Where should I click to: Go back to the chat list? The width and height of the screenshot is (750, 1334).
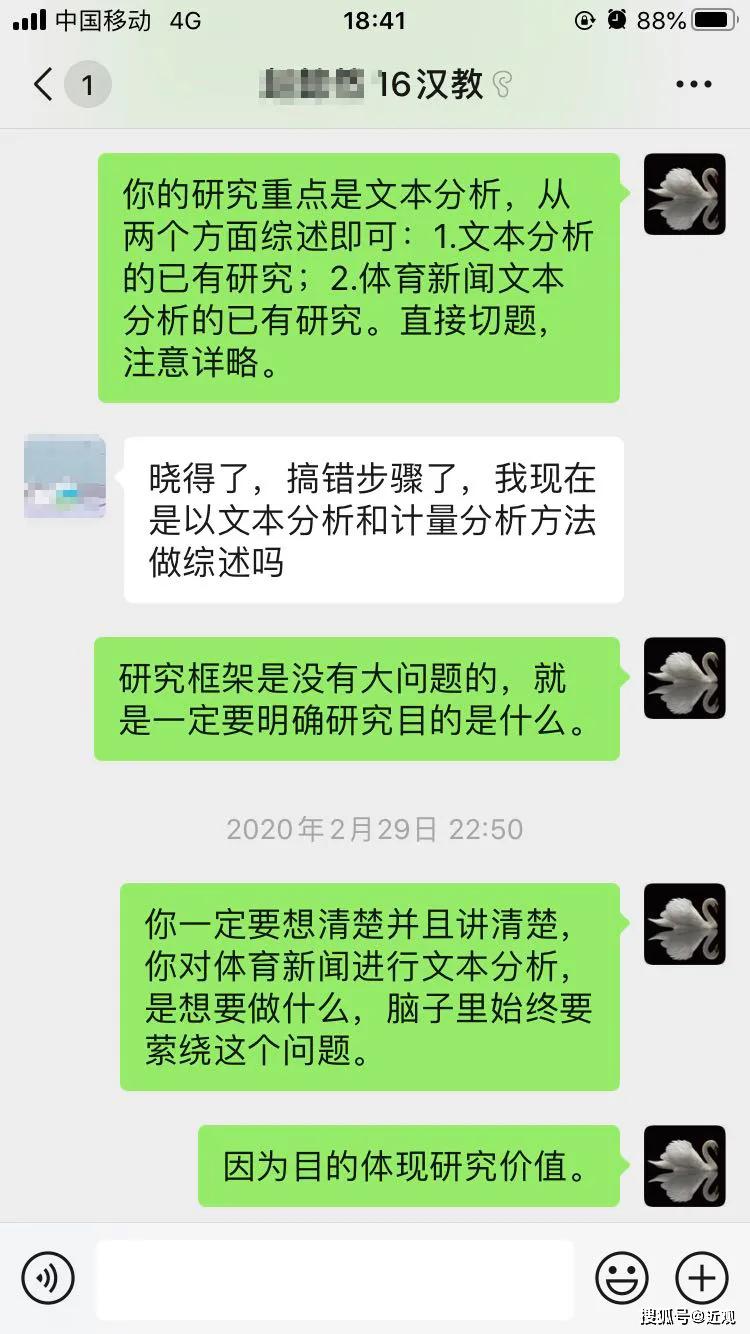pos(44,84)
